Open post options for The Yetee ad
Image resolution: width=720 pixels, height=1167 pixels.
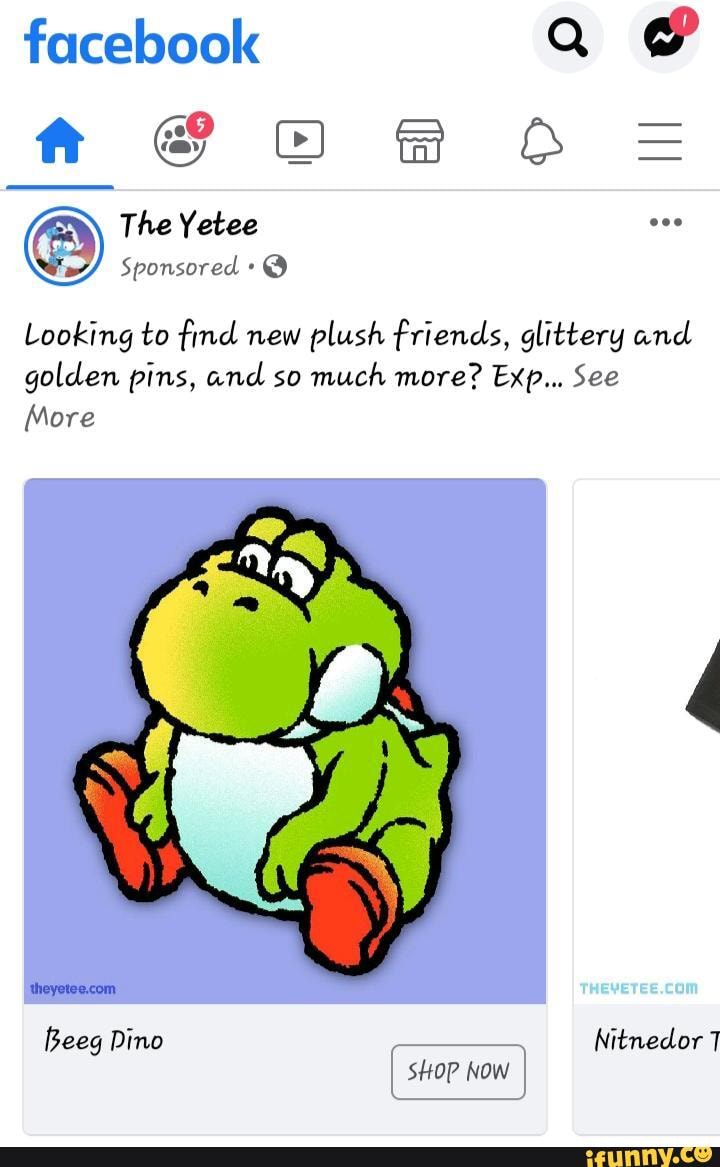coord(665,222)
